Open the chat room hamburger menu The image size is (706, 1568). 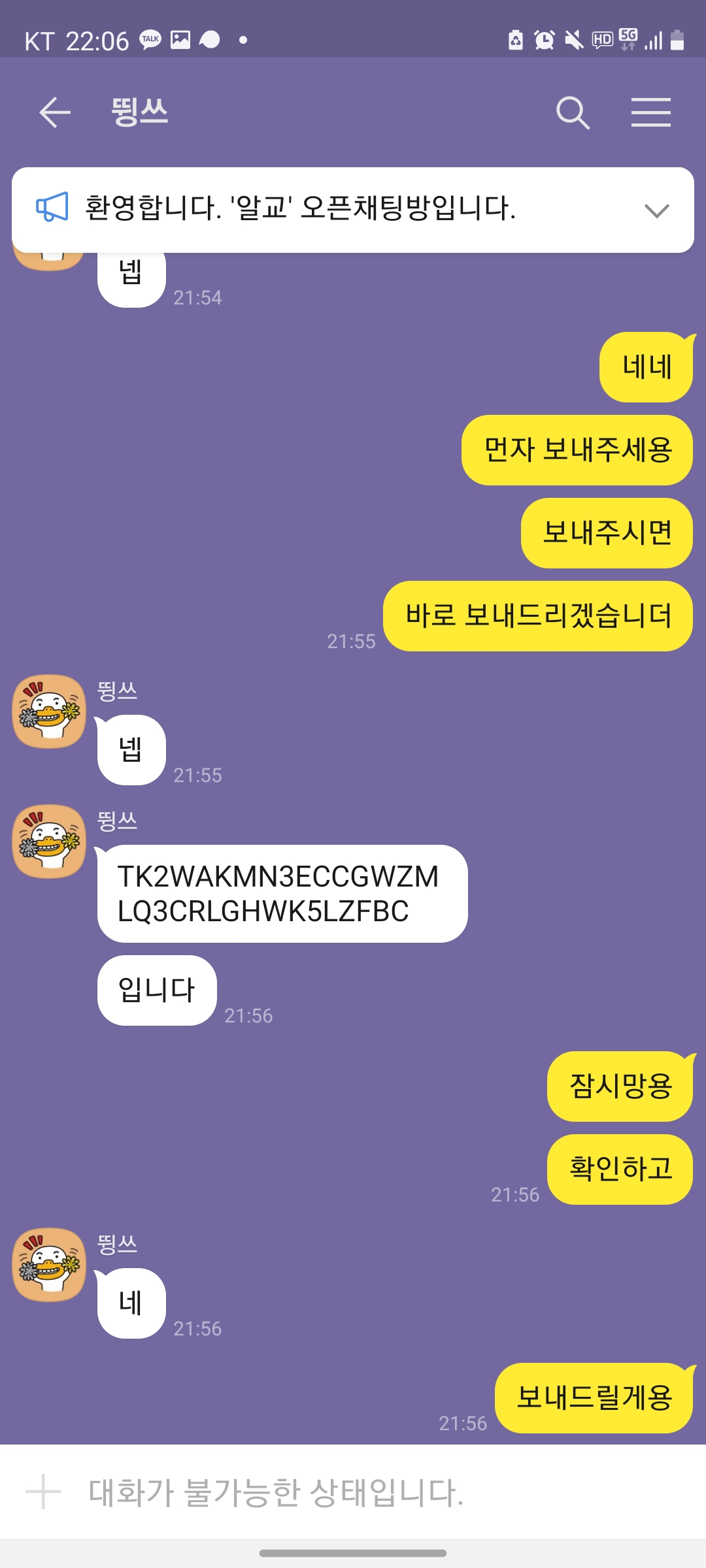(650, 112)
